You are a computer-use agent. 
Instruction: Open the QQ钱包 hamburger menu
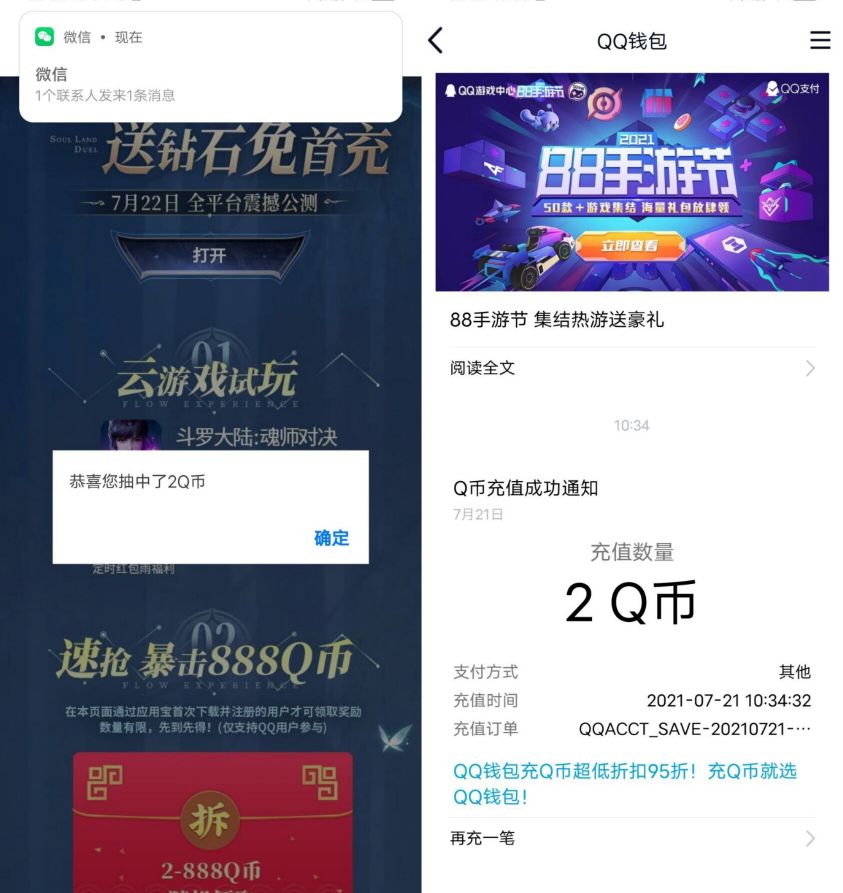coord(819,40)
